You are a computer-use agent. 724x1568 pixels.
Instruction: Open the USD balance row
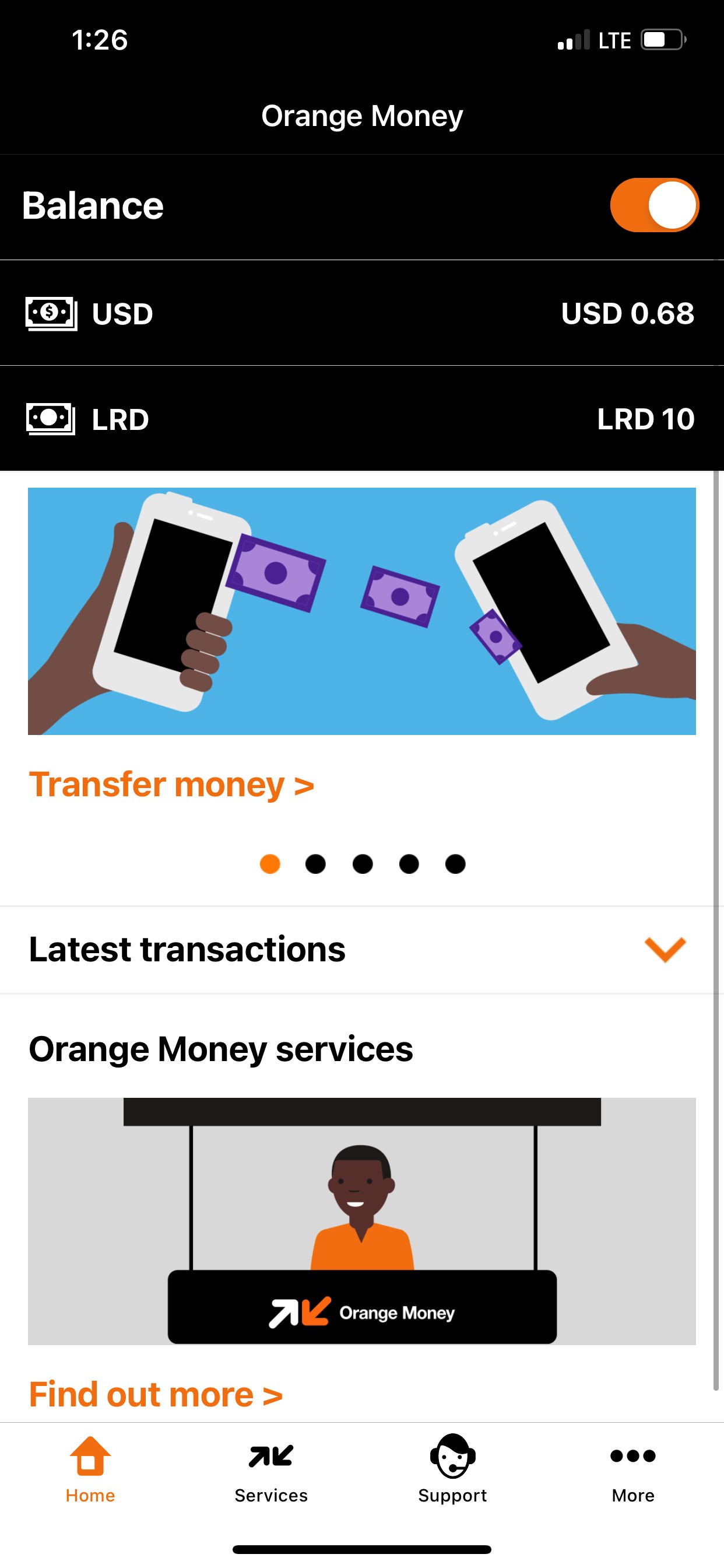[x=361, y=313]
